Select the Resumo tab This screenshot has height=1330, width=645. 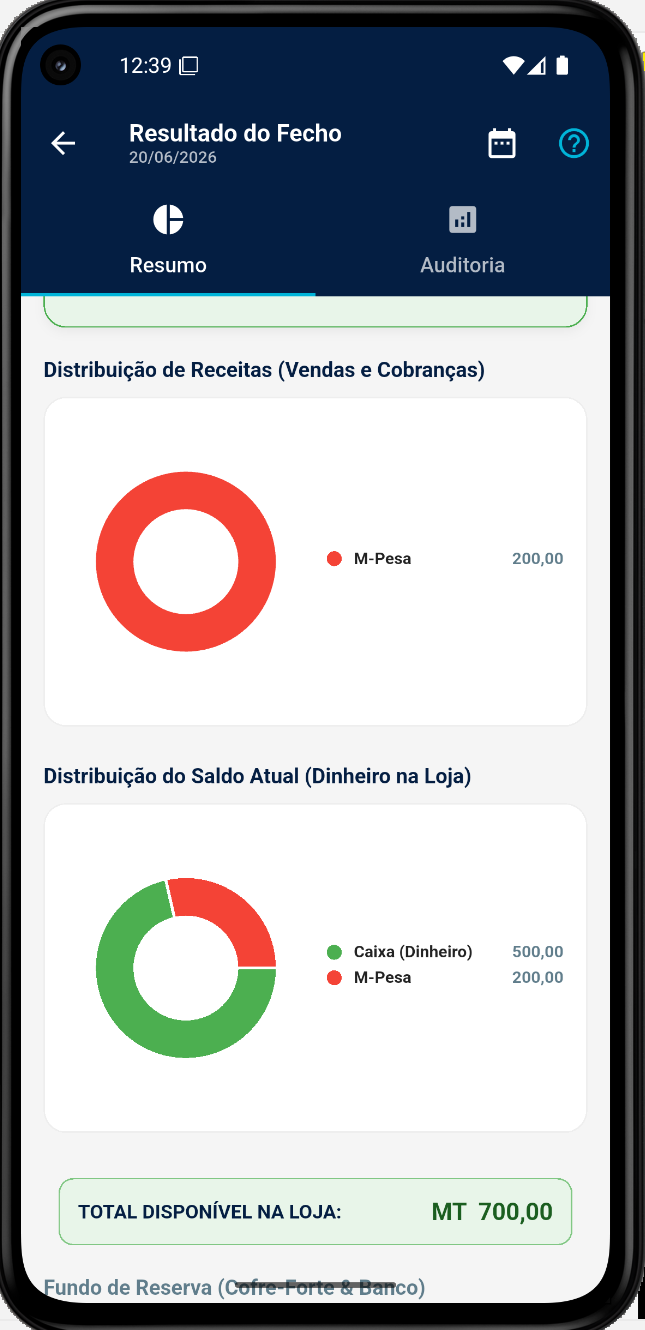pyautogui.click(x=168, y=240)
